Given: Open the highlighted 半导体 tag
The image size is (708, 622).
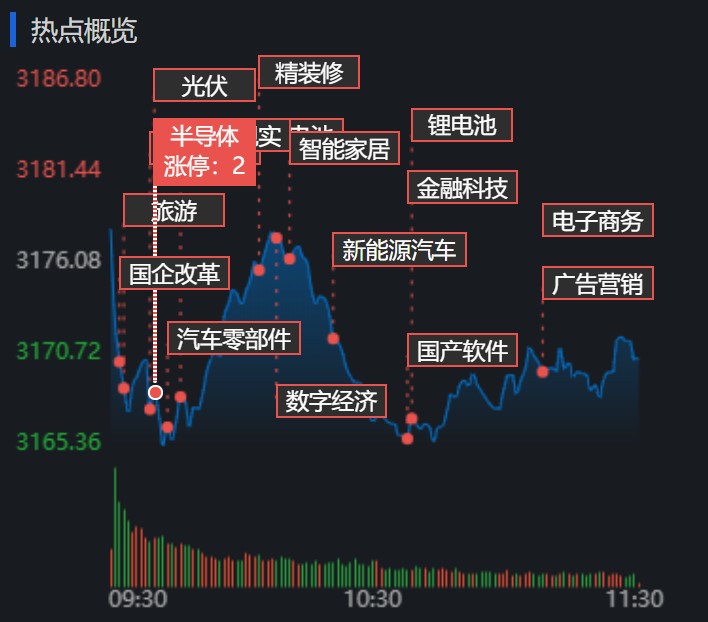Looking at the screenshot, I should pos(205,151).
